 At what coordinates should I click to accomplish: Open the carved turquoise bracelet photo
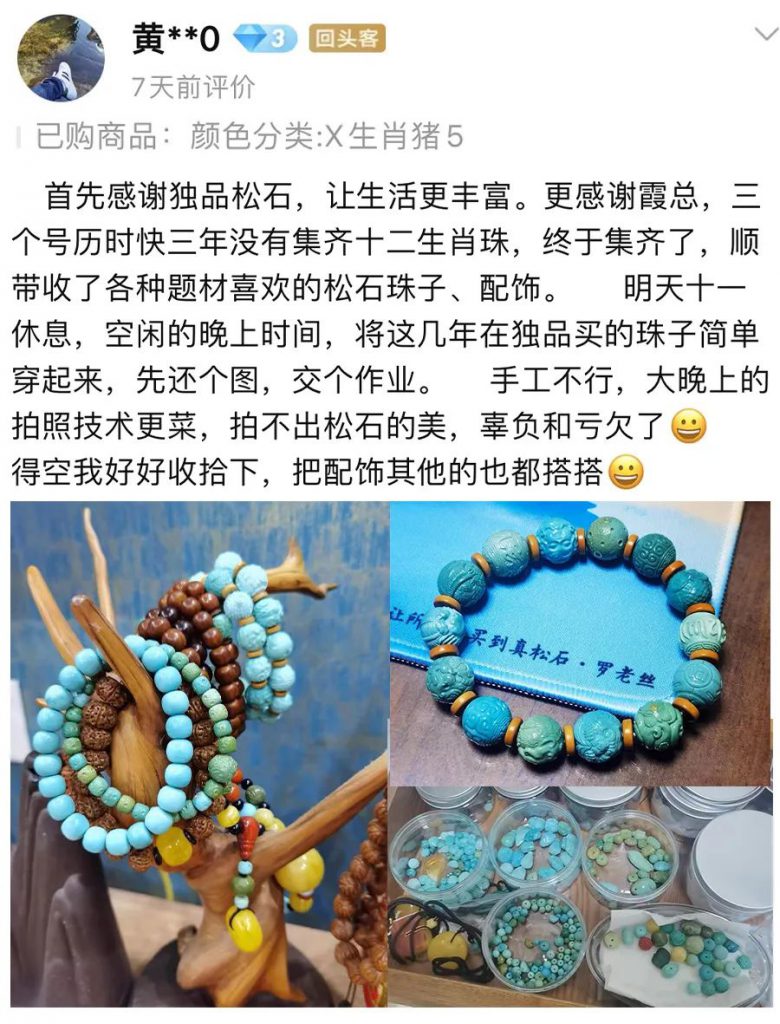(580, 640)
